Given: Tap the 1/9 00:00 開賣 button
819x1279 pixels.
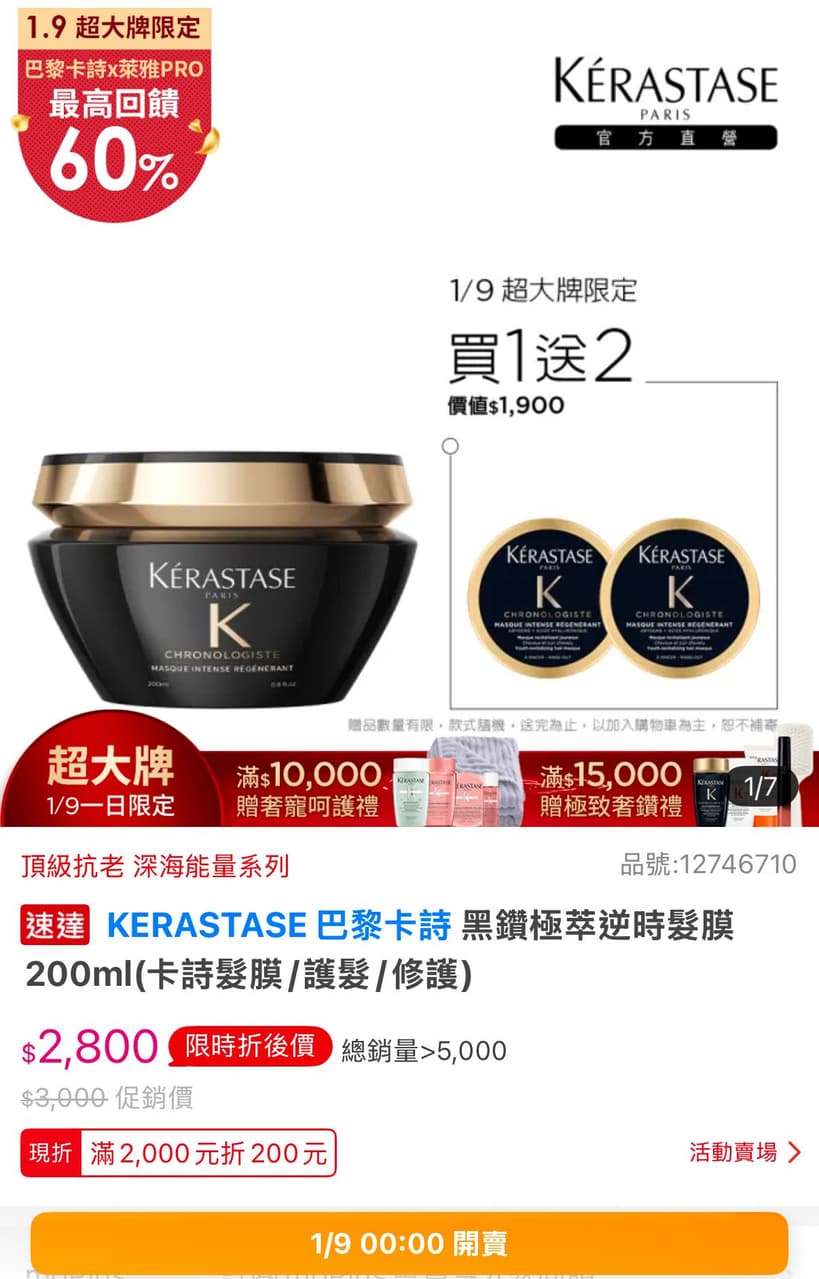Looking at the screenshot, I should tap(409, 1243).
